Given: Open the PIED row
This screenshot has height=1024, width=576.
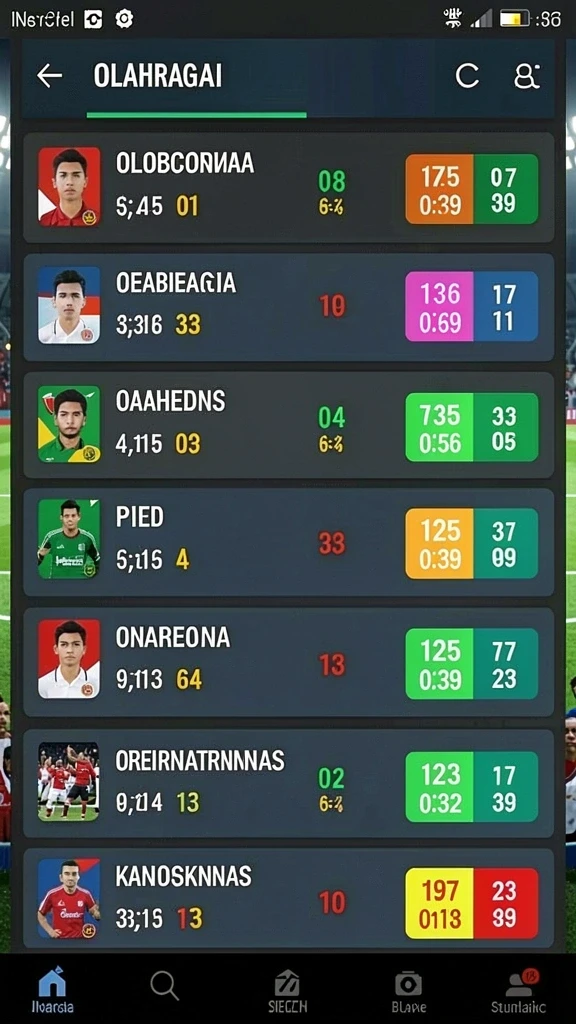Looking at the screenshot, I should (289, 543).
